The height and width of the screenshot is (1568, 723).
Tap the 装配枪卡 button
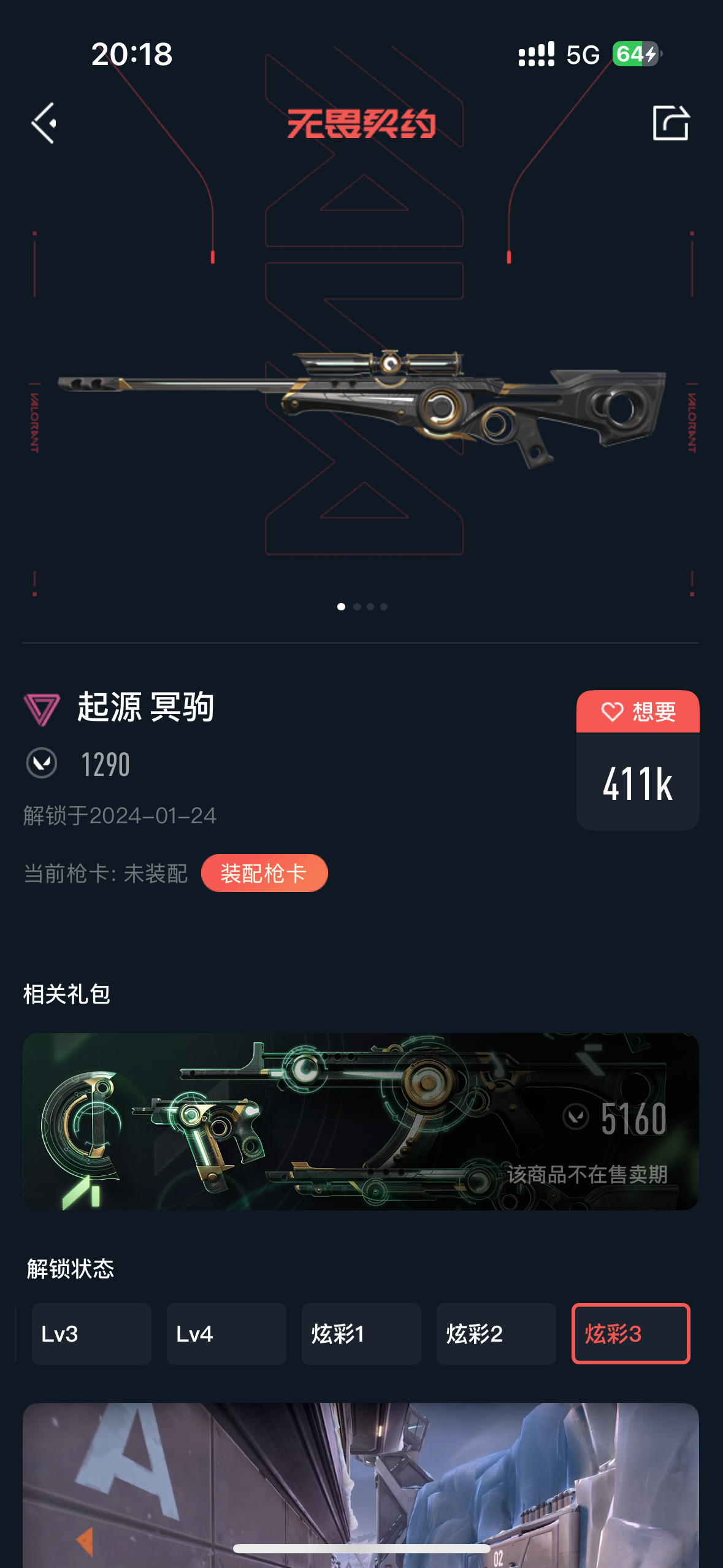[x=264, y=873]
